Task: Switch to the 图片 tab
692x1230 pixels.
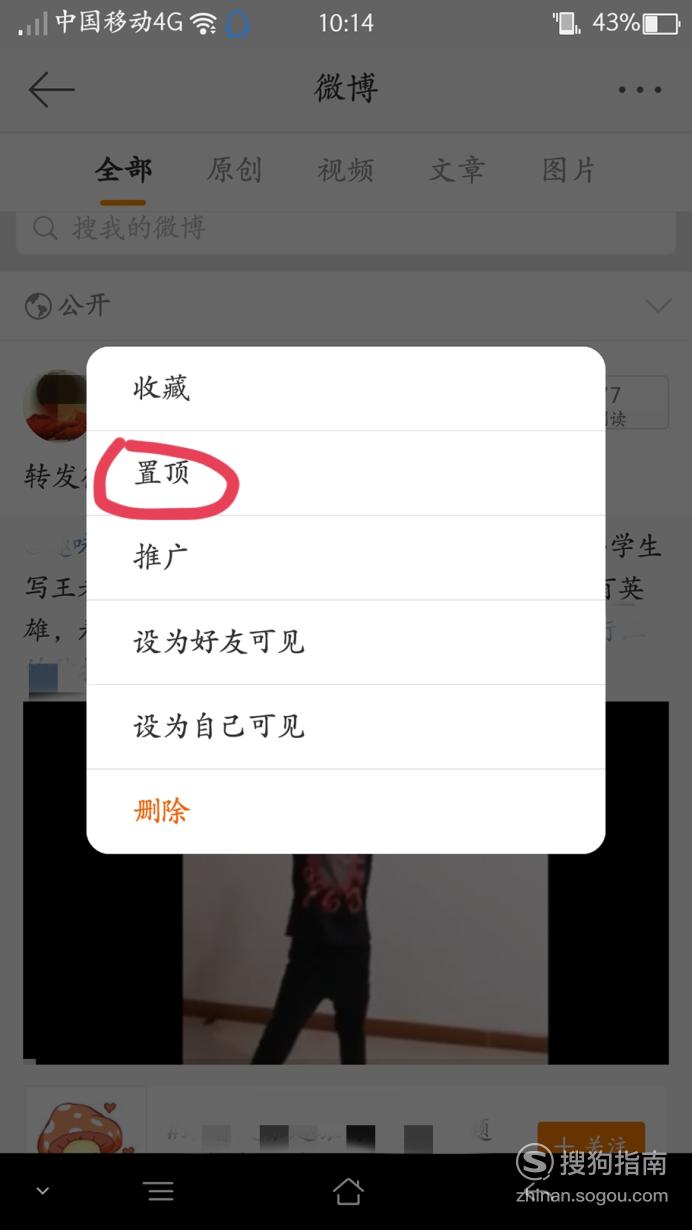Action: point(569,170)
